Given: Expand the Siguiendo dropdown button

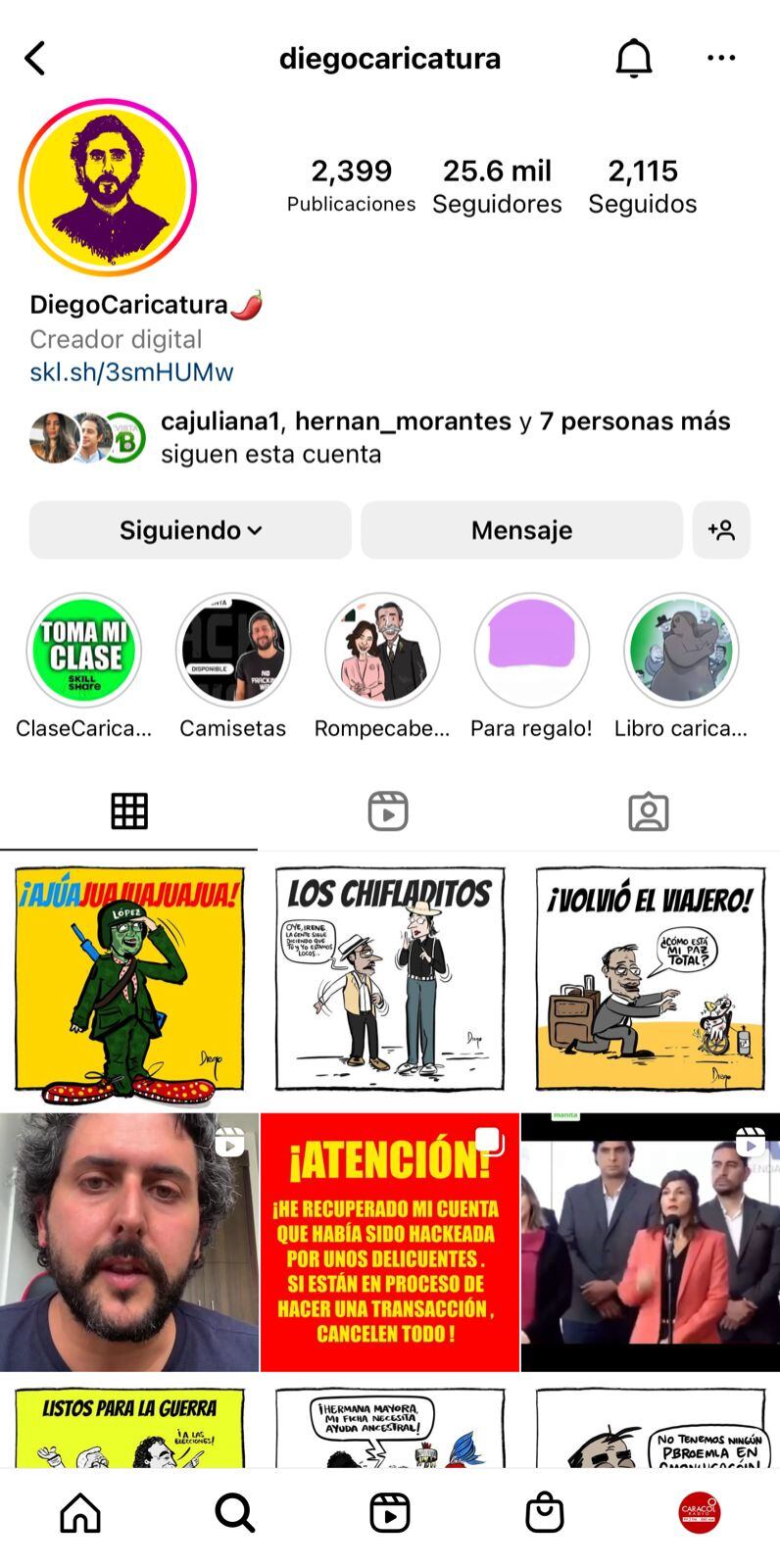Looking at the screenshot, I should [190, 530].
